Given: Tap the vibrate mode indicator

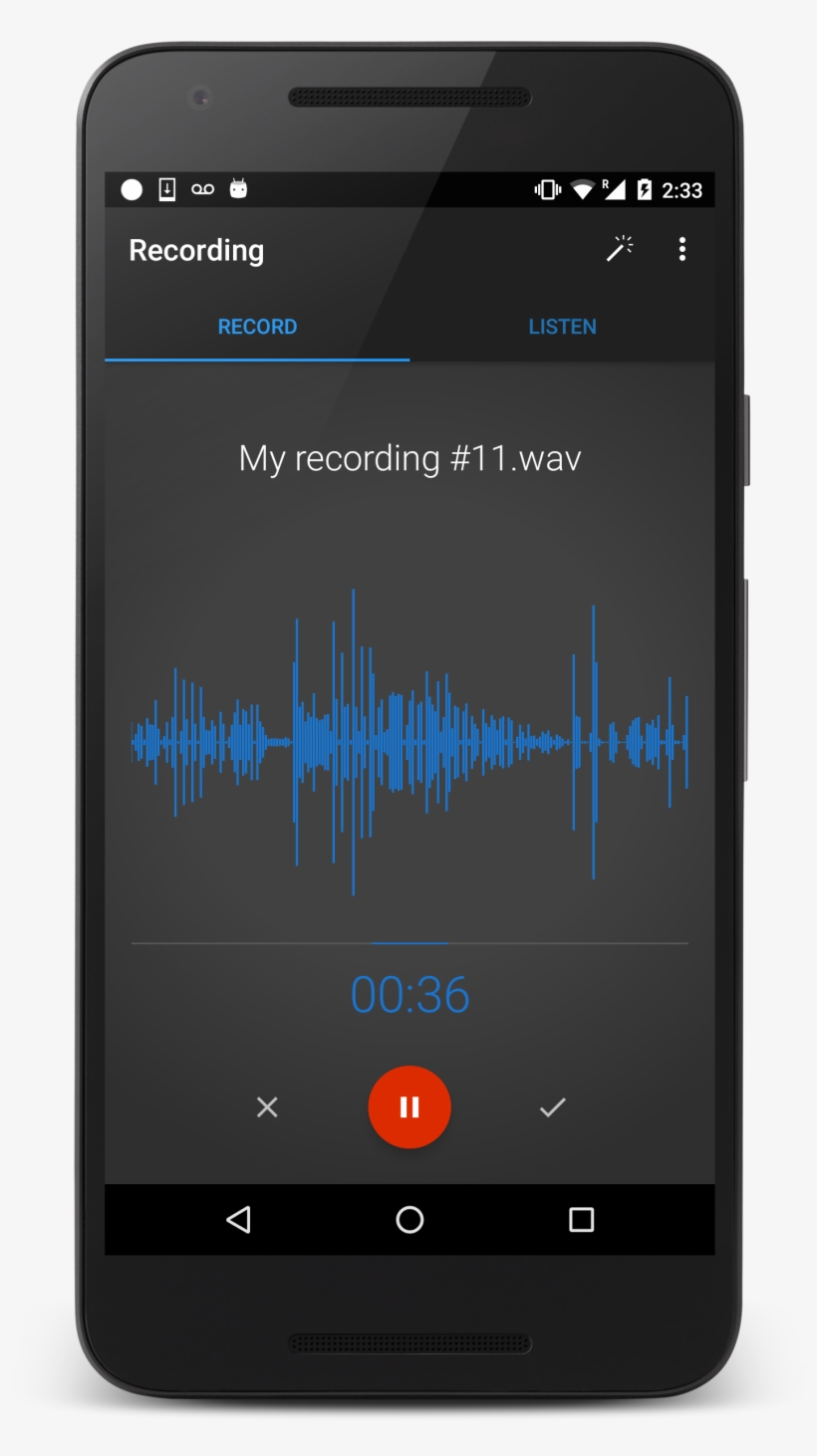Looking at the screenshot, I should (x=546, y=188).
